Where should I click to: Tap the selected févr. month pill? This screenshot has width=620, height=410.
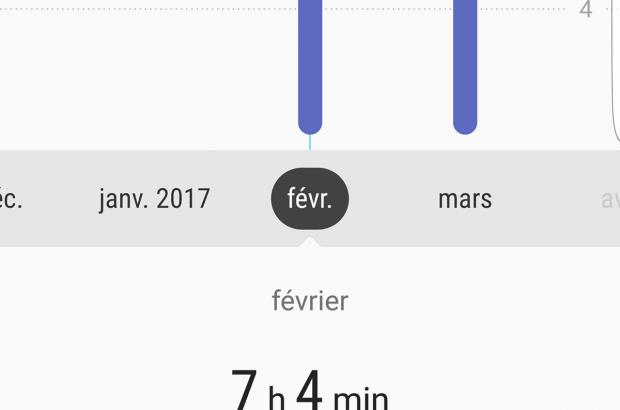pos(310,199)
